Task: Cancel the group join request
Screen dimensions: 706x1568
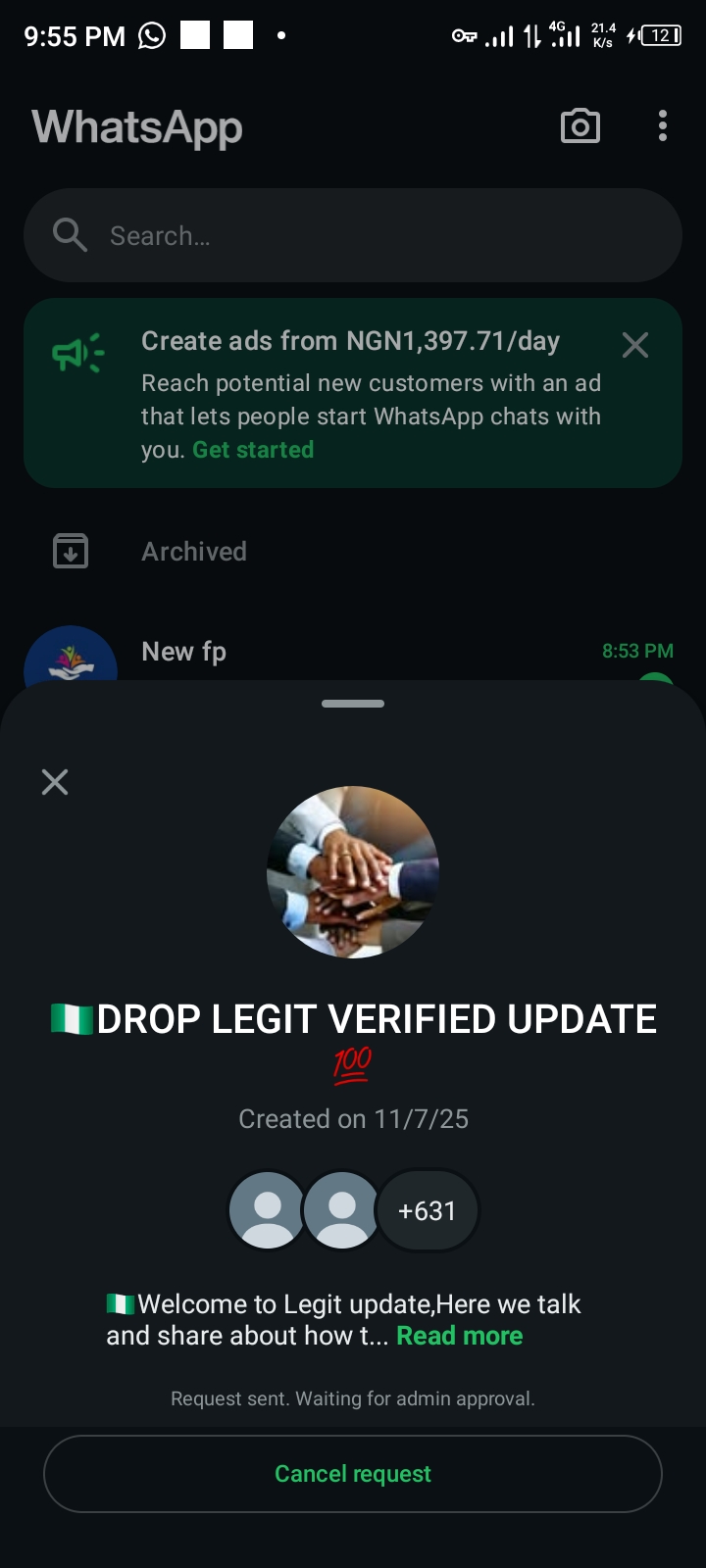Action: click(353, 1474)
